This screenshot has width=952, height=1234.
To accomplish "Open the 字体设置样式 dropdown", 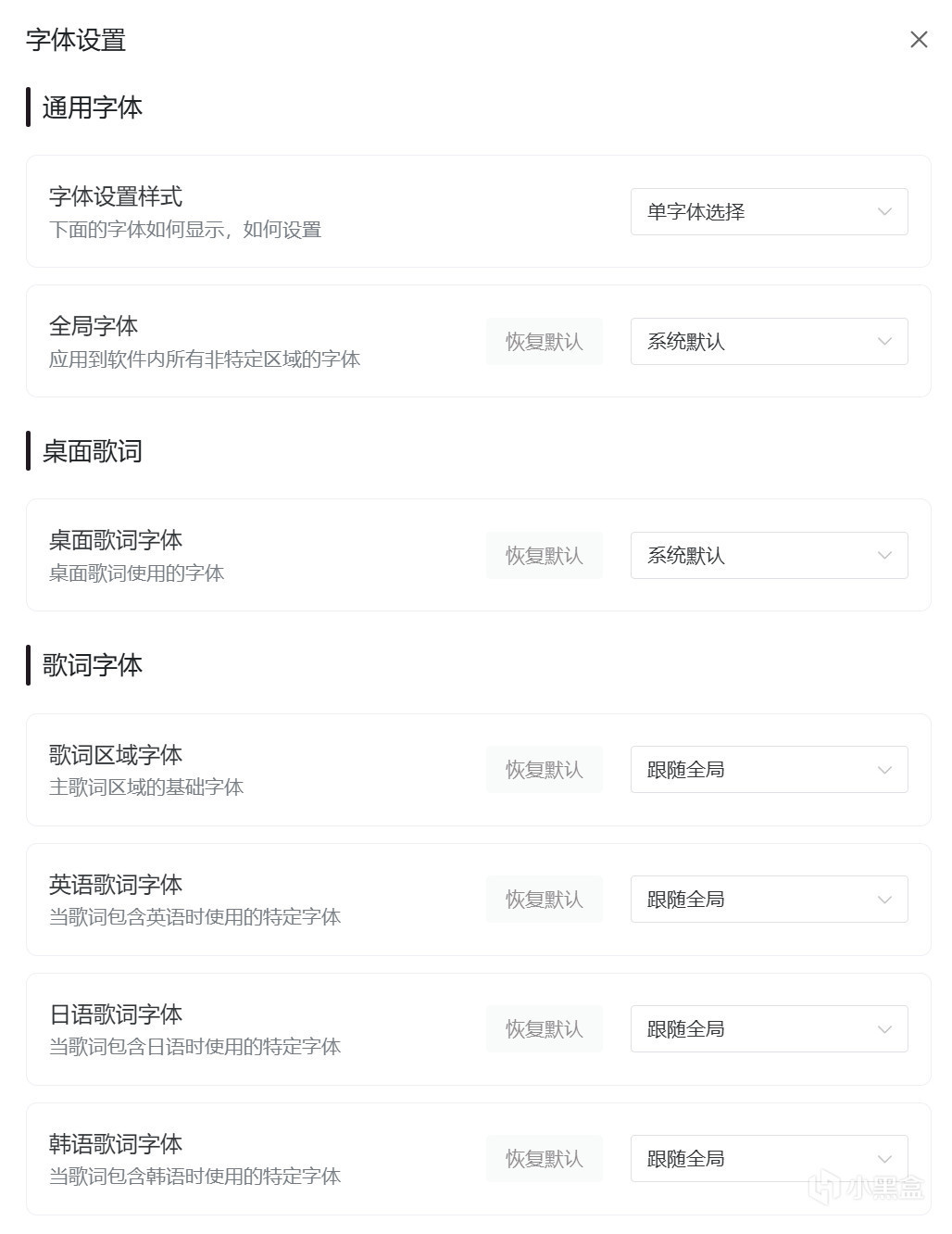I will 769,212.
